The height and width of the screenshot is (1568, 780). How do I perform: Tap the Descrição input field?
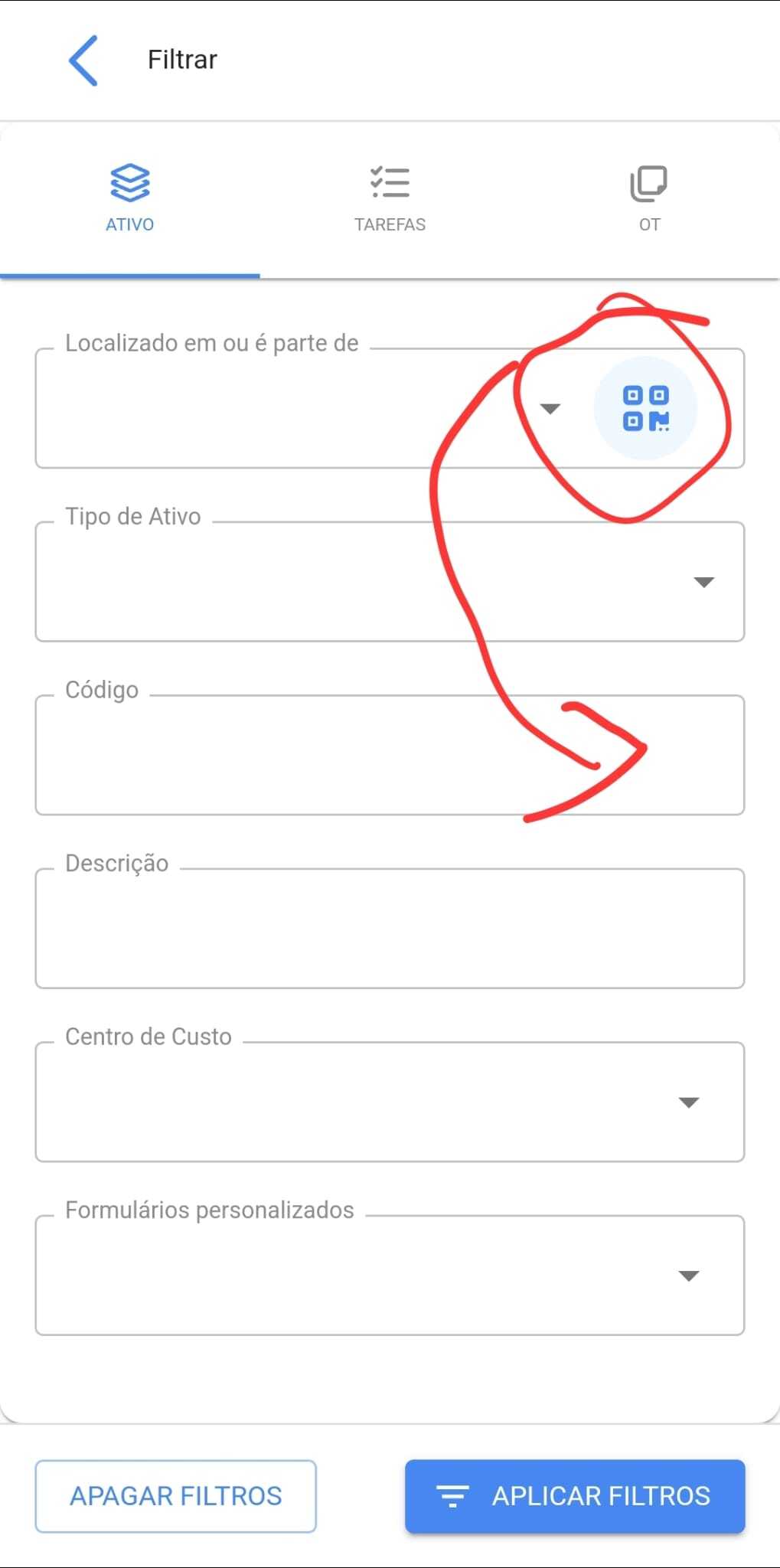click(x=390, y=929)
